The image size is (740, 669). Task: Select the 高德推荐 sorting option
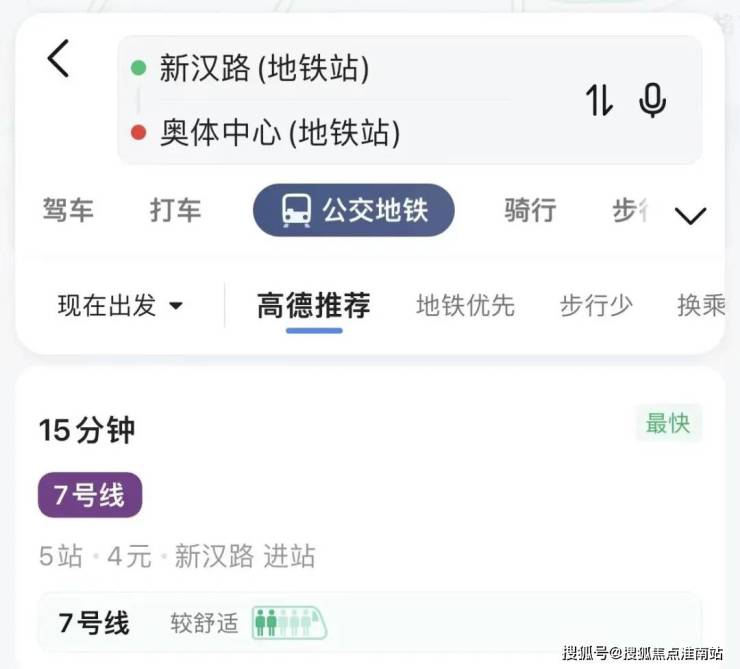[x=313, y=306]
